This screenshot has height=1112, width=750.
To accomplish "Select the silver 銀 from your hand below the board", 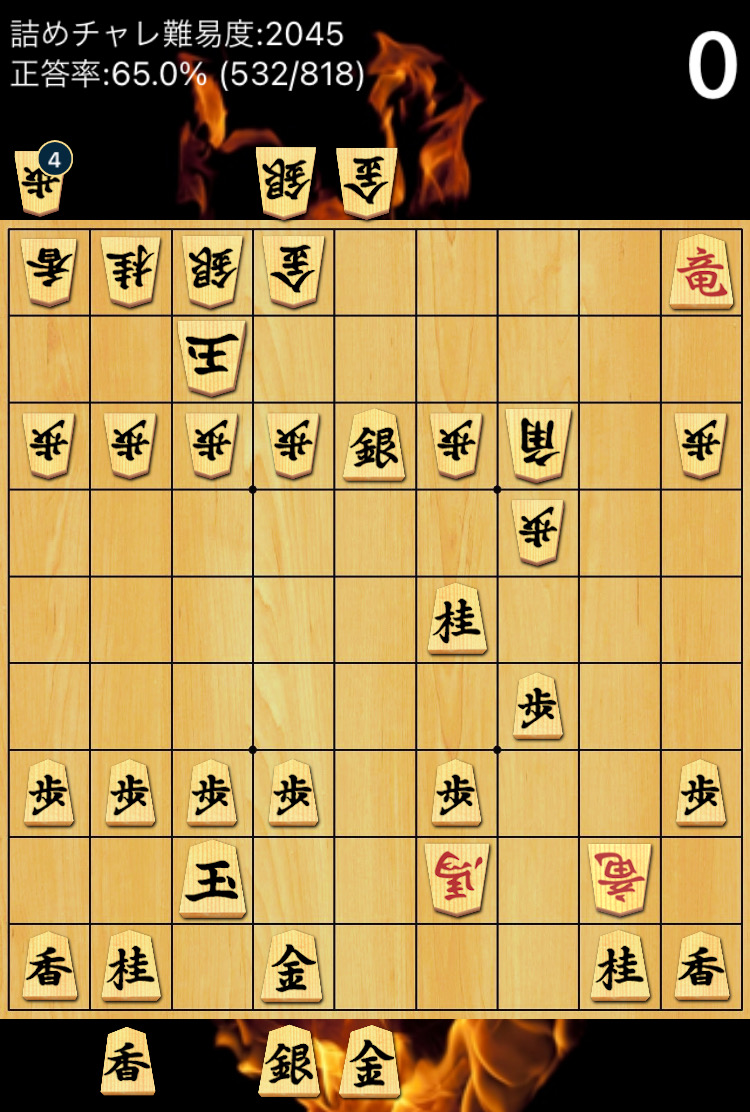I will click(290, 1062).
